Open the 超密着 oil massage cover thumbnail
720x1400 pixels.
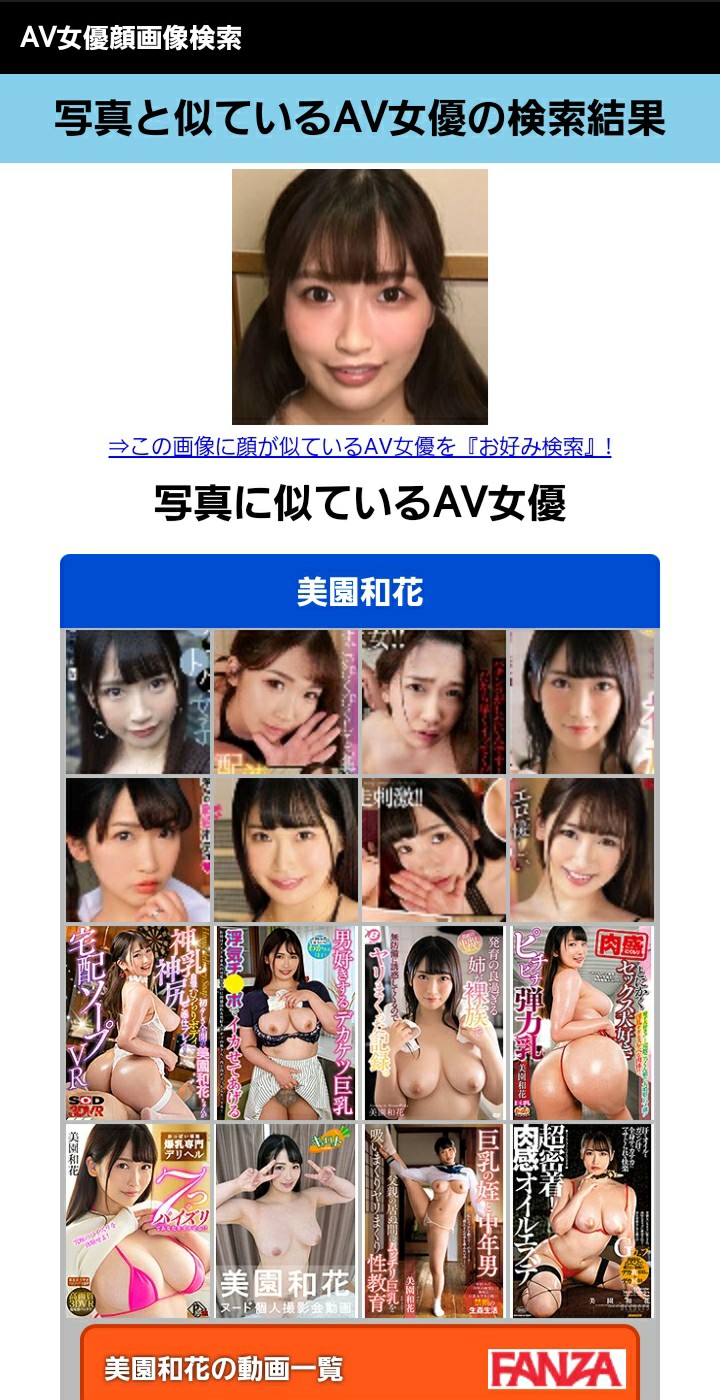580,1222
